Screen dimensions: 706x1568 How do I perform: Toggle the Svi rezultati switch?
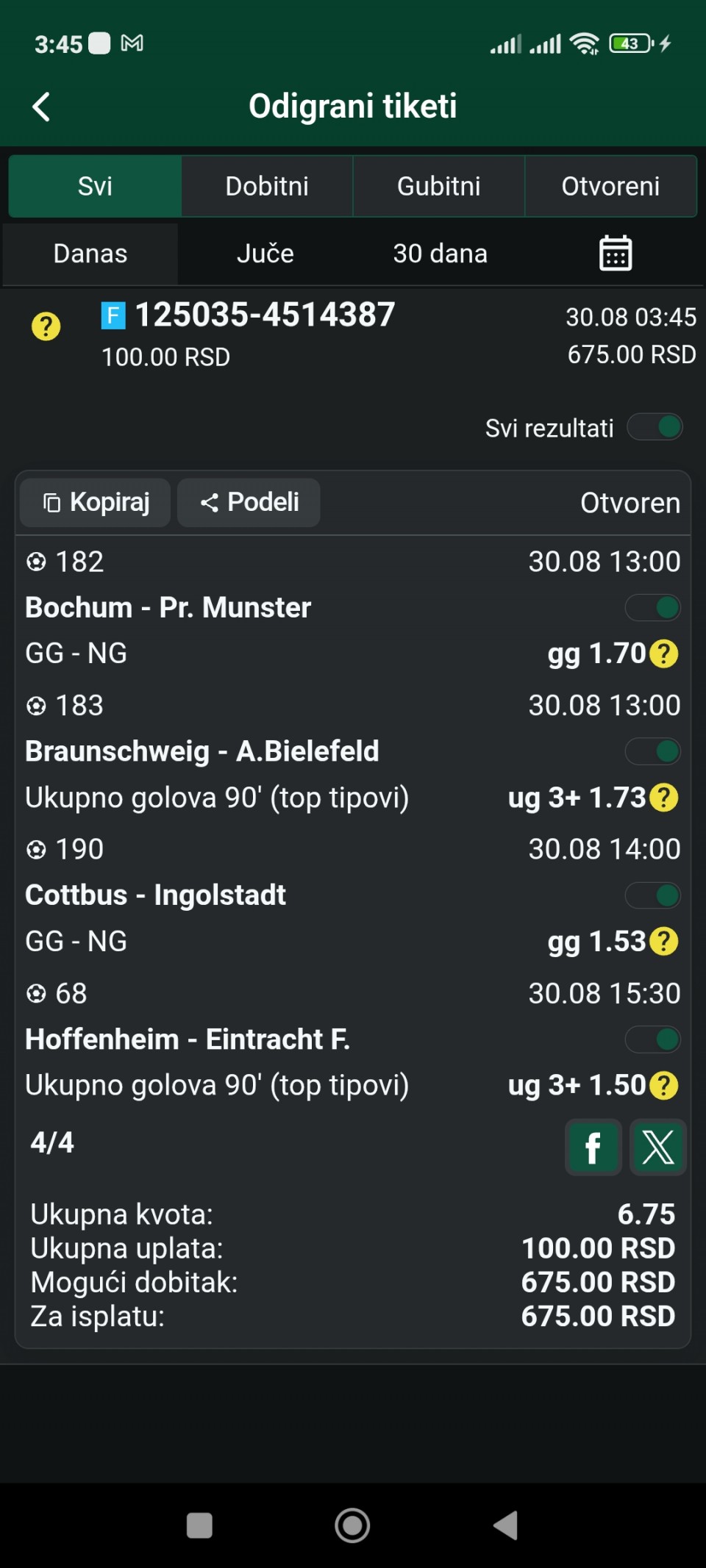(x=655, y=427)
